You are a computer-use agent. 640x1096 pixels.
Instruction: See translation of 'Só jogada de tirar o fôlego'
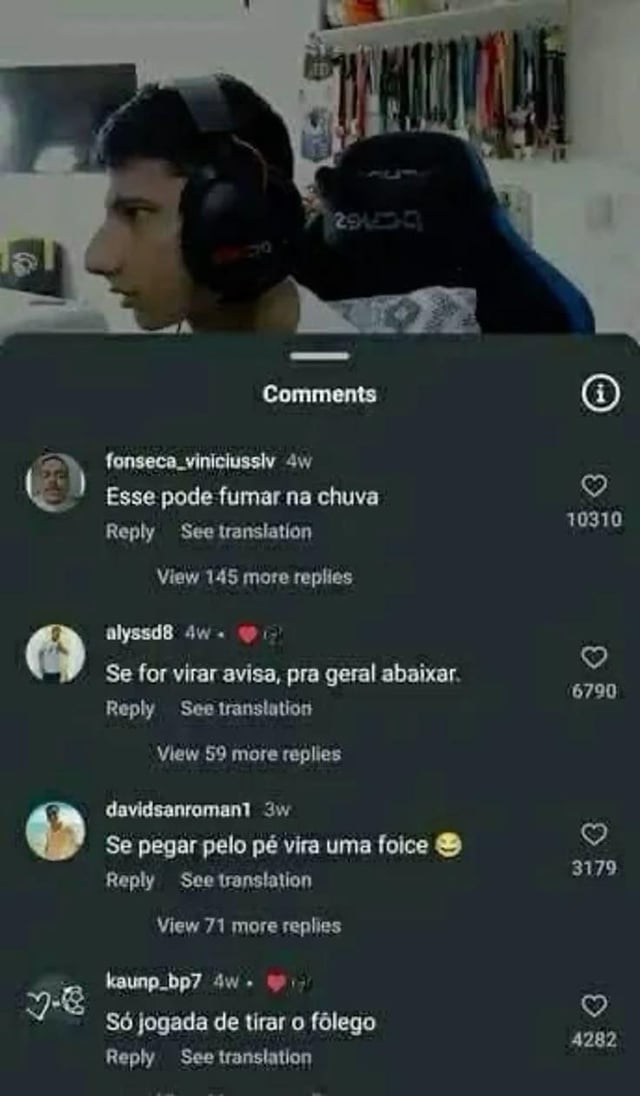[x=246, y=1057]
